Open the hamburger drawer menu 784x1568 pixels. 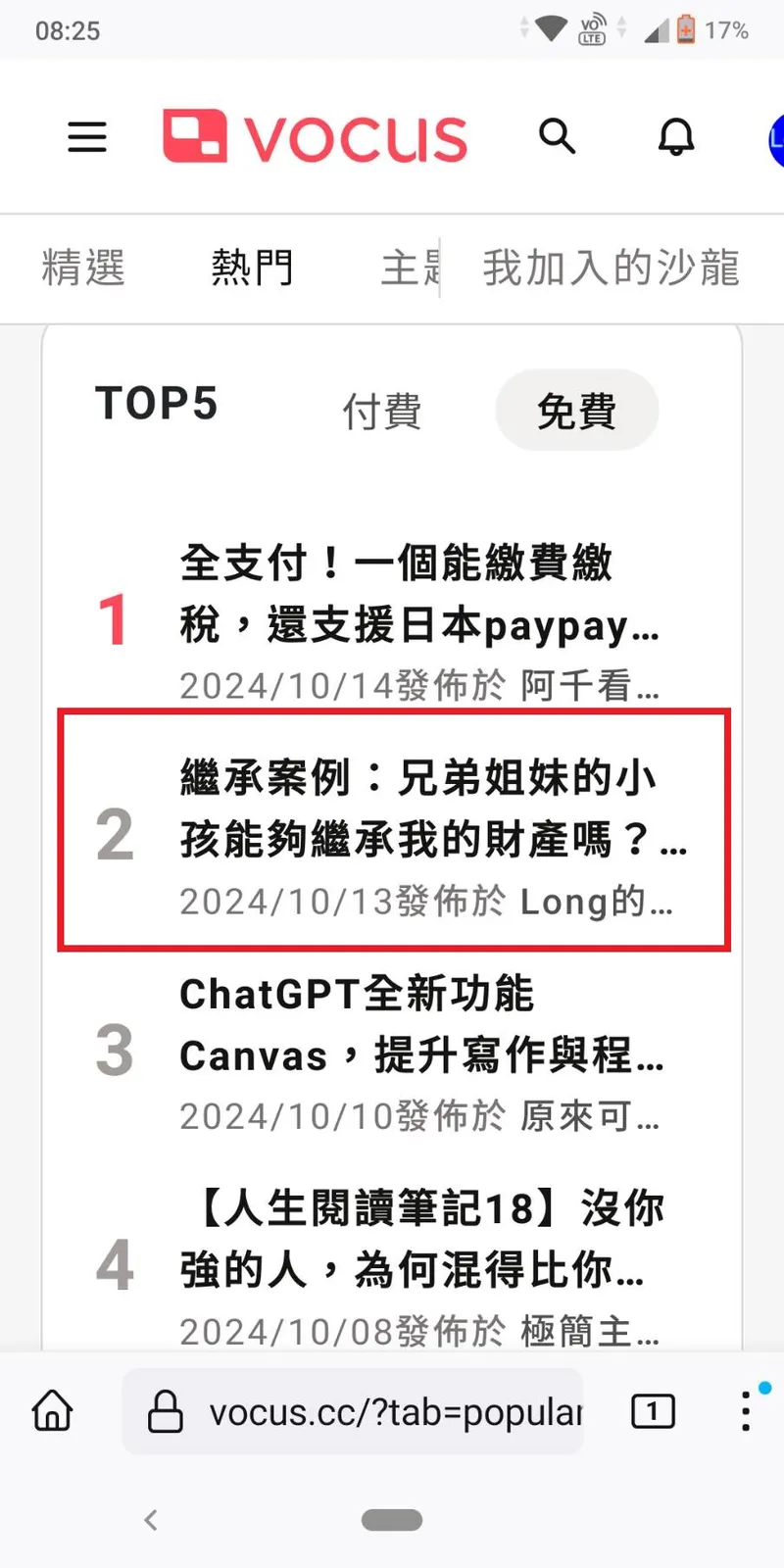(86, 136)
